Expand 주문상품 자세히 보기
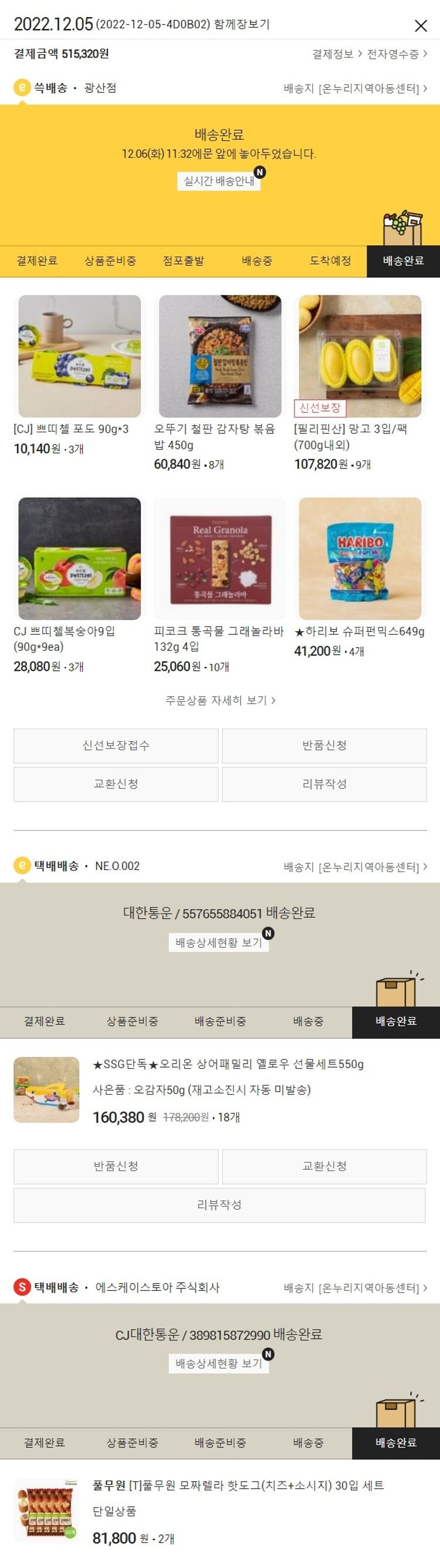Viewport: 440px width, 1568px height. click(220, 701)
